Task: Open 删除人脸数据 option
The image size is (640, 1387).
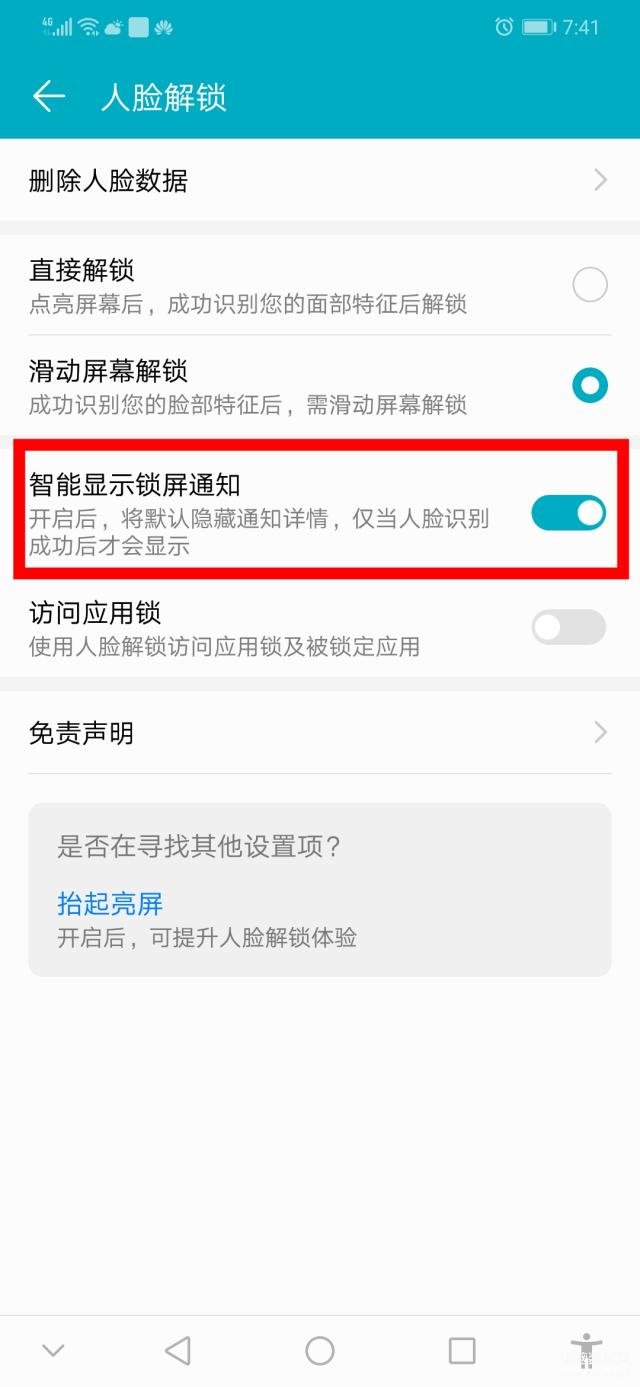Action: coord(320,181)
